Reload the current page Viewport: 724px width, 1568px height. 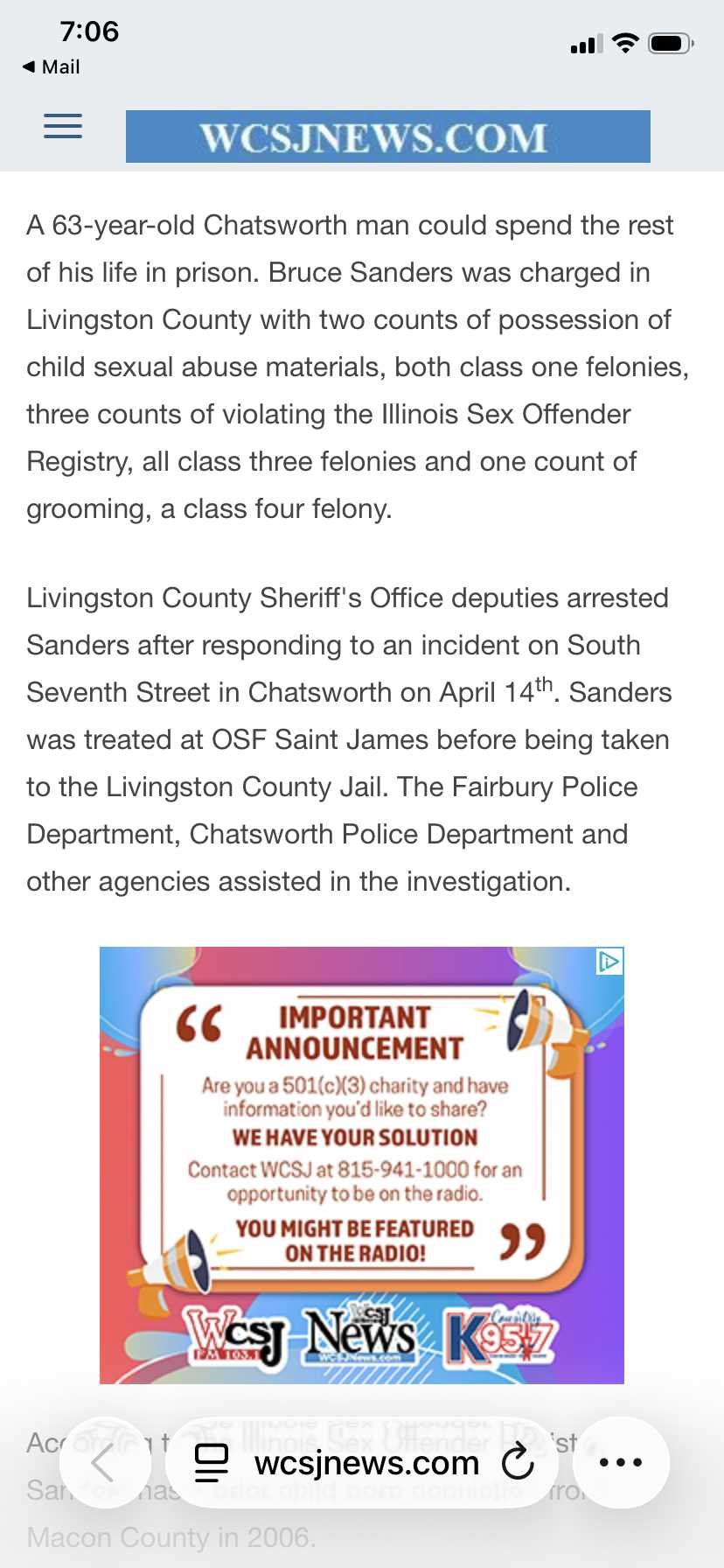518,1462
